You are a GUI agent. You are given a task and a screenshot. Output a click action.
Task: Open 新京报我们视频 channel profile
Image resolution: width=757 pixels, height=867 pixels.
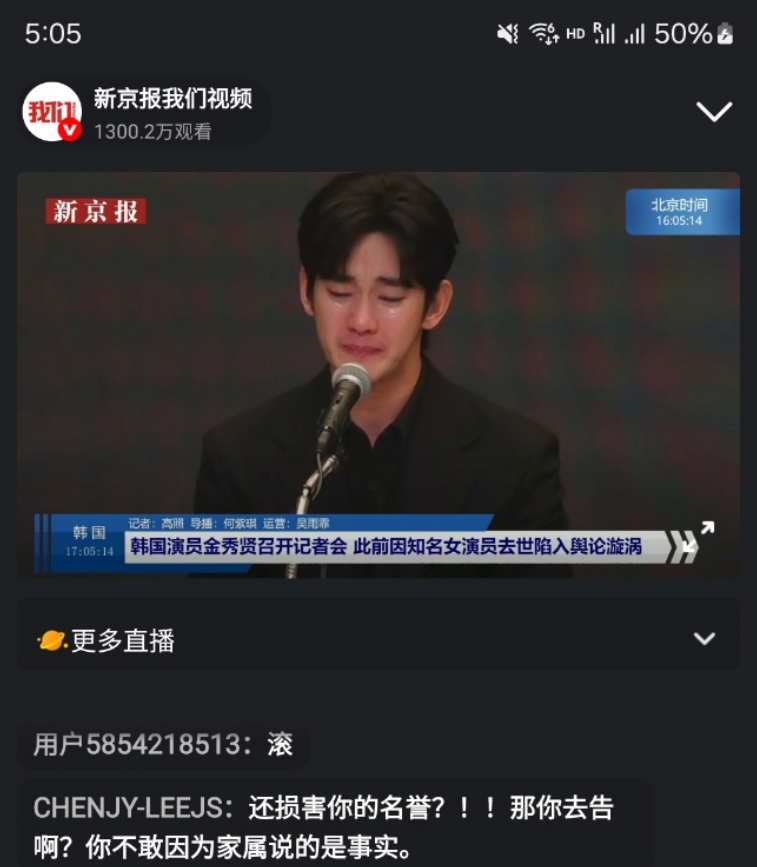coord(52,112)
